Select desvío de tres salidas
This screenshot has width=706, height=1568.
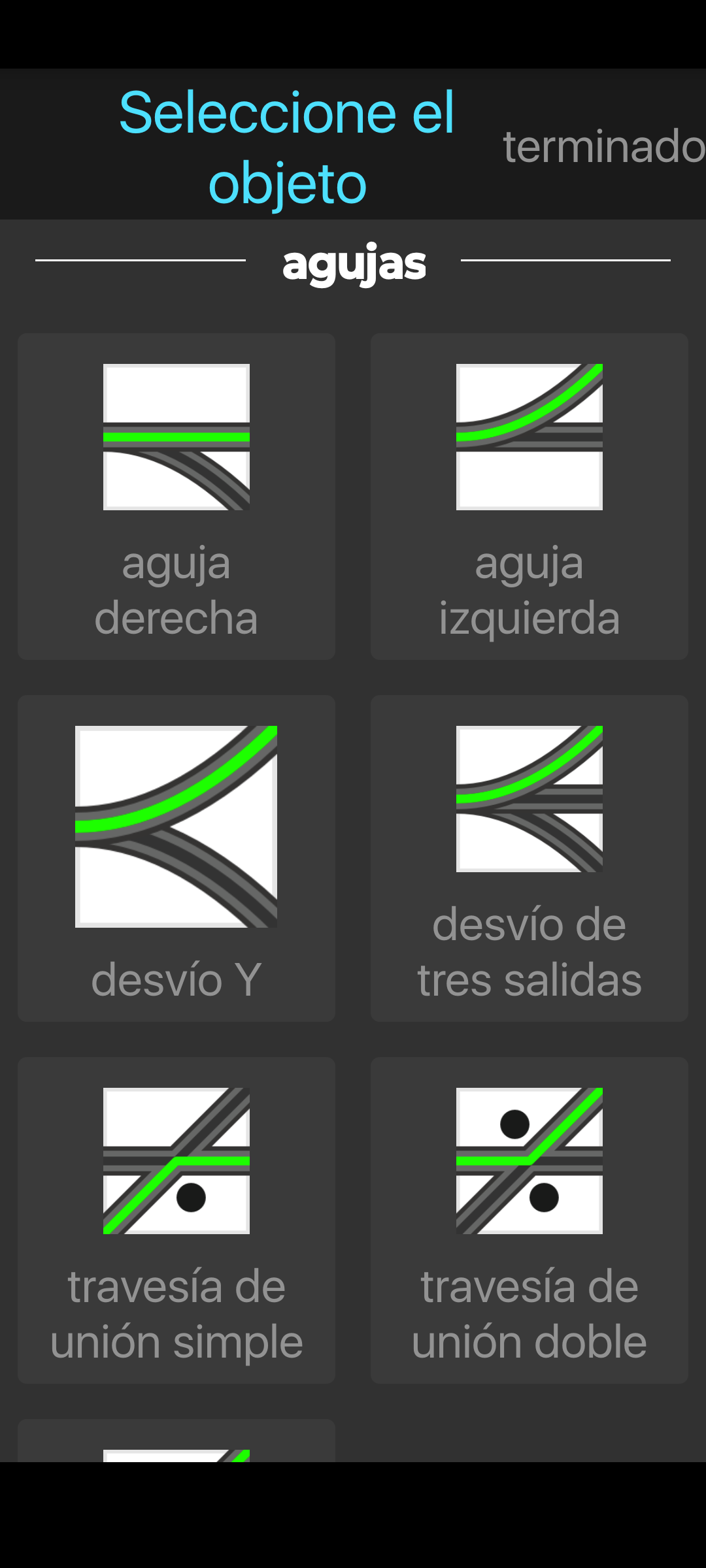coord(529,858)
